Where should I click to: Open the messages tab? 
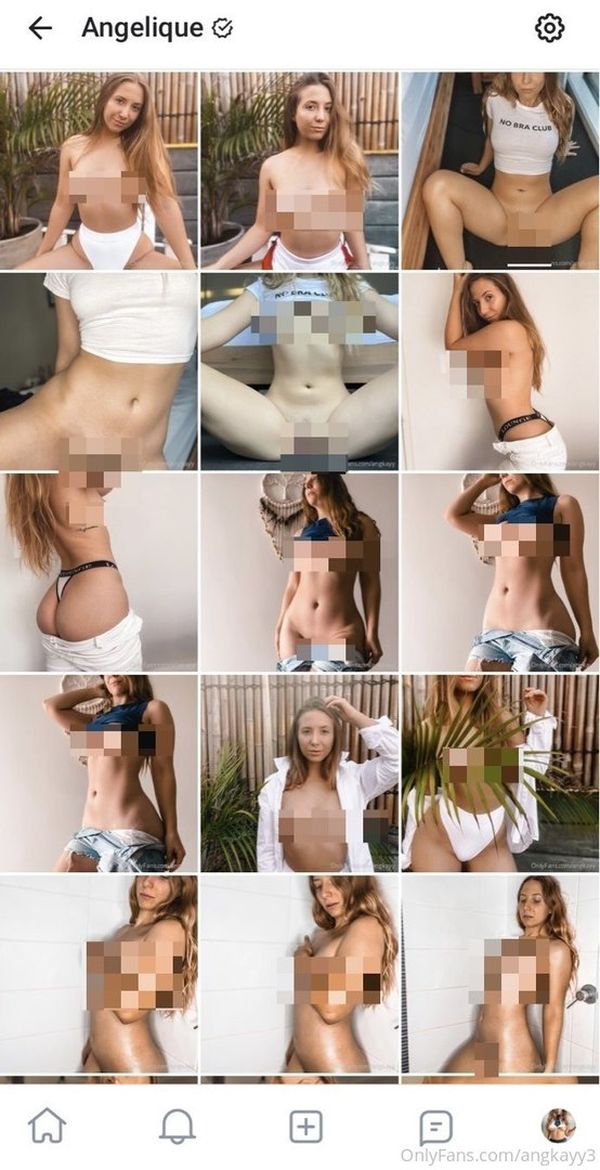[436, 1127]
